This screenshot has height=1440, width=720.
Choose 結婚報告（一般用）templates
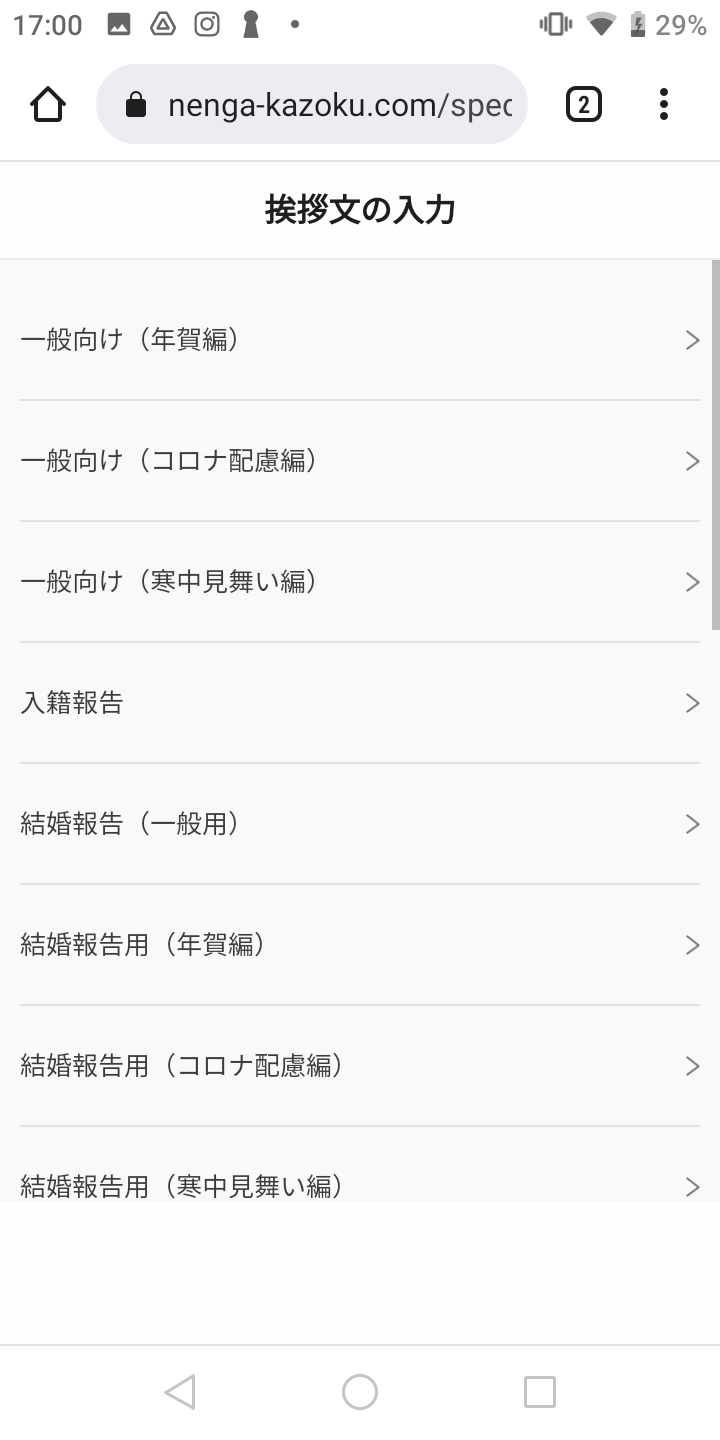[x=360, y=824]
